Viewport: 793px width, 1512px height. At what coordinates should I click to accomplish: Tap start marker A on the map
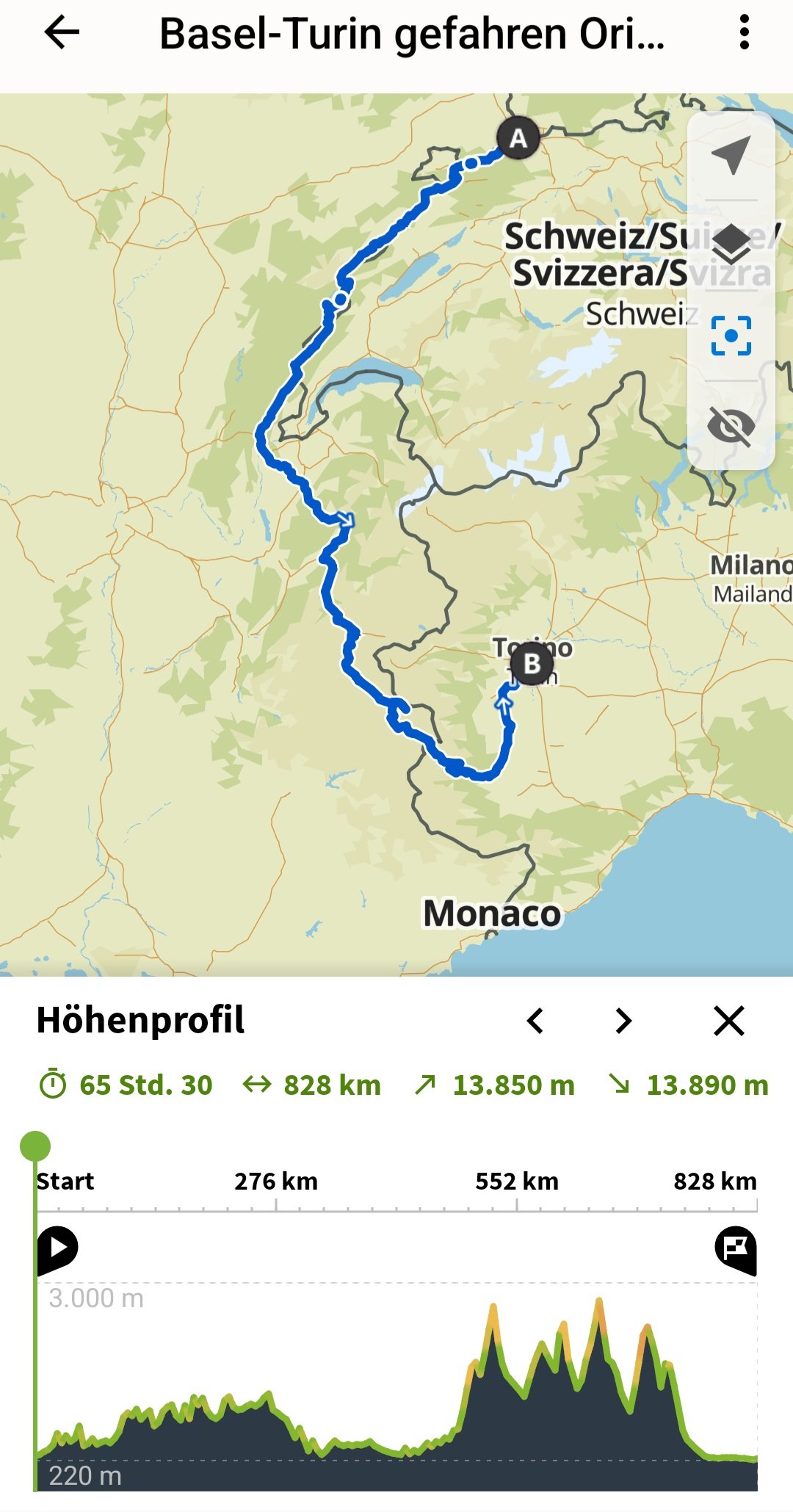[518, 138]
